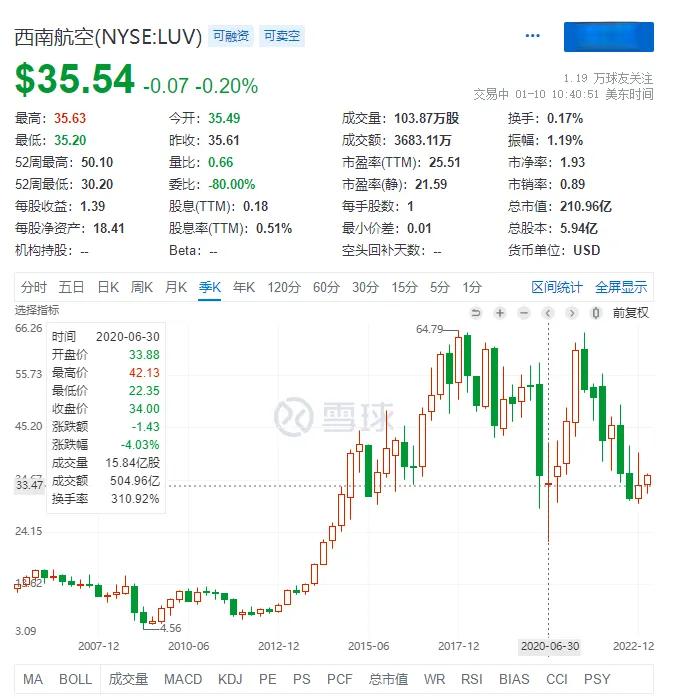
Task: Select the 日K chart period
Action: coord(108,287)
